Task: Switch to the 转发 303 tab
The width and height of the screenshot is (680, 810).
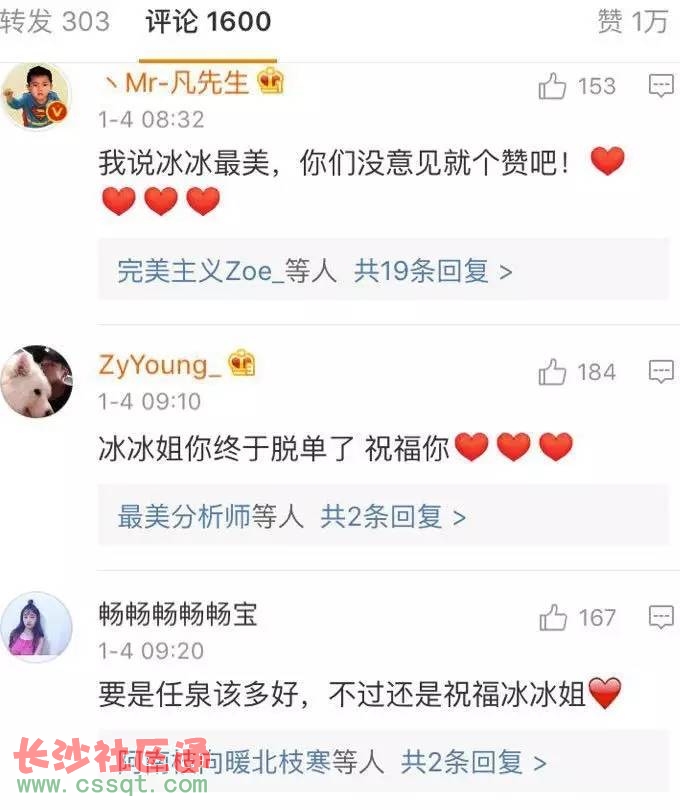Action: 54,21
